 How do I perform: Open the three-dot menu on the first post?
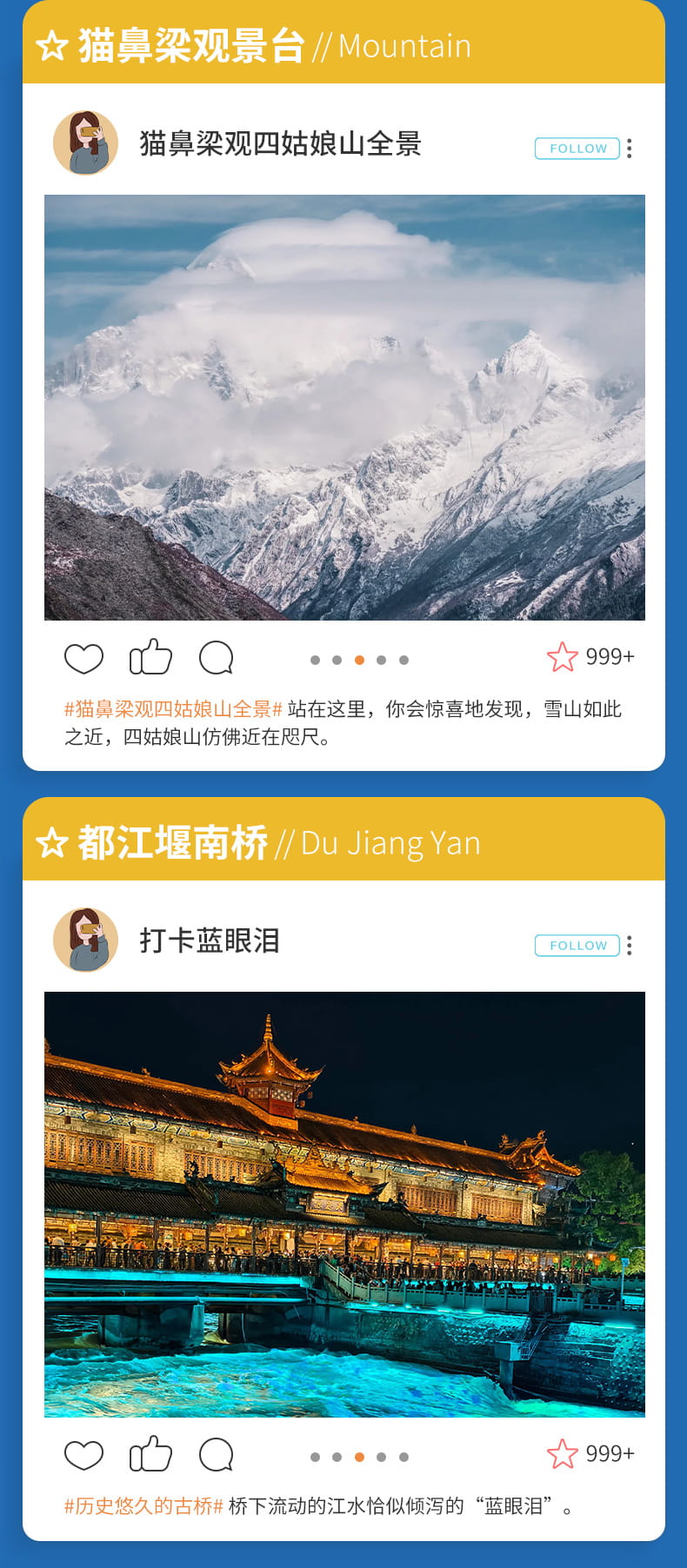tap(628, 148)
